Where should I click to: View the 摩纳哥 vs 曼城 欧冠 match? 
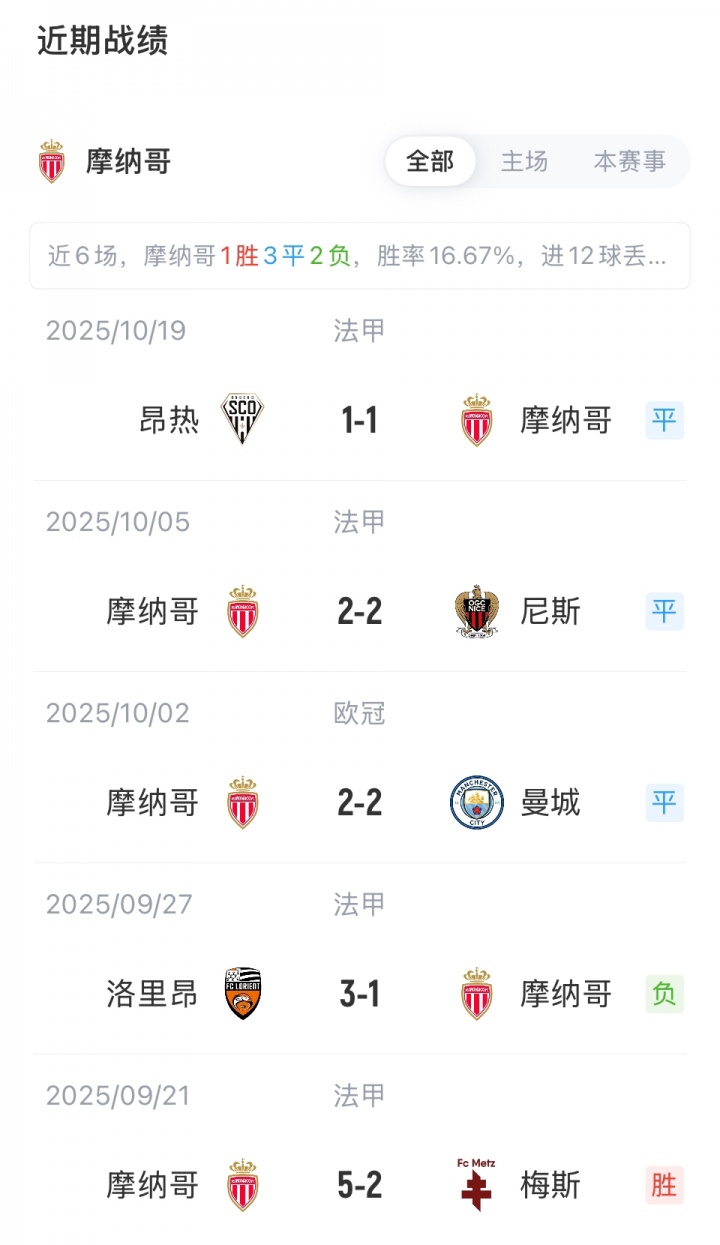point(359,803)
